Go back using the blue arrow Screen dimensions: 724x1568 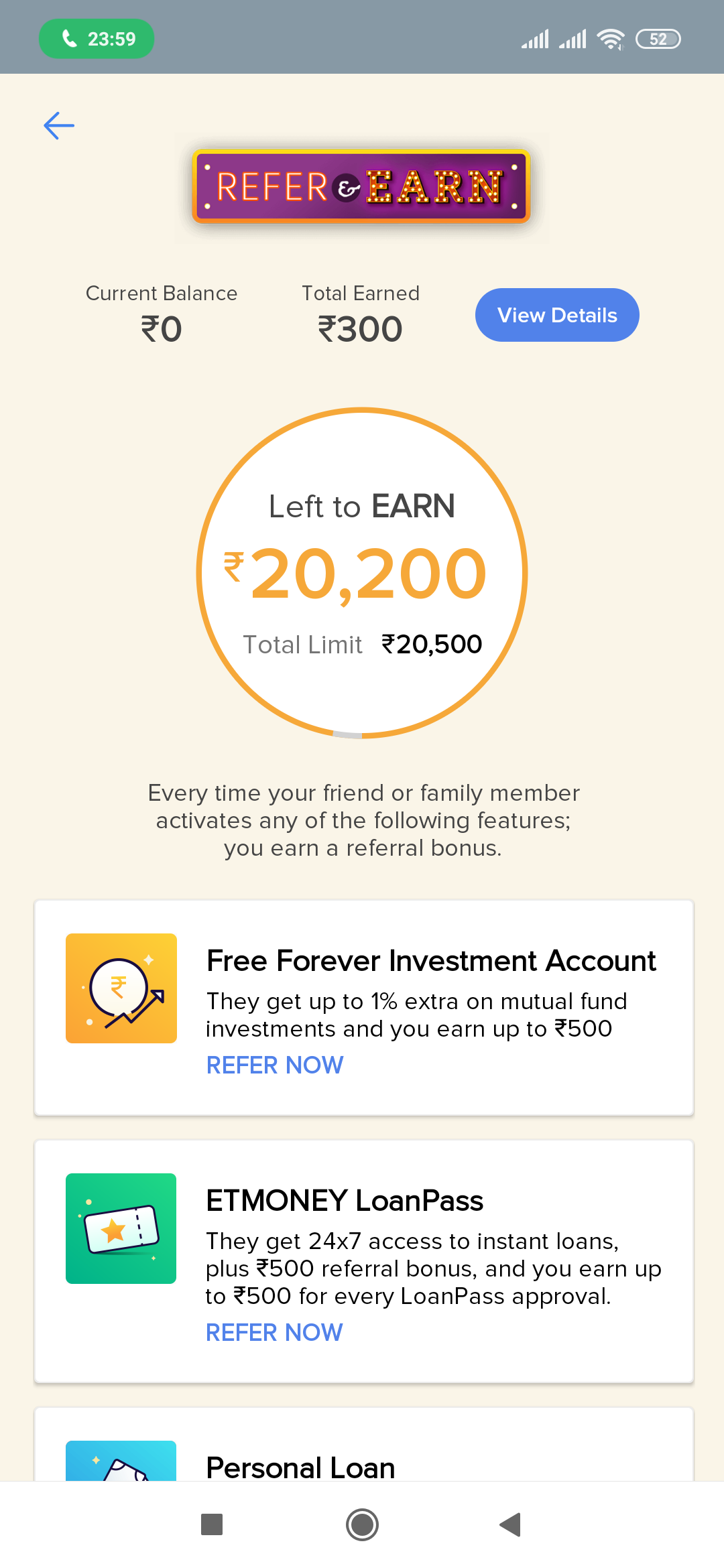tap(59, 125)
